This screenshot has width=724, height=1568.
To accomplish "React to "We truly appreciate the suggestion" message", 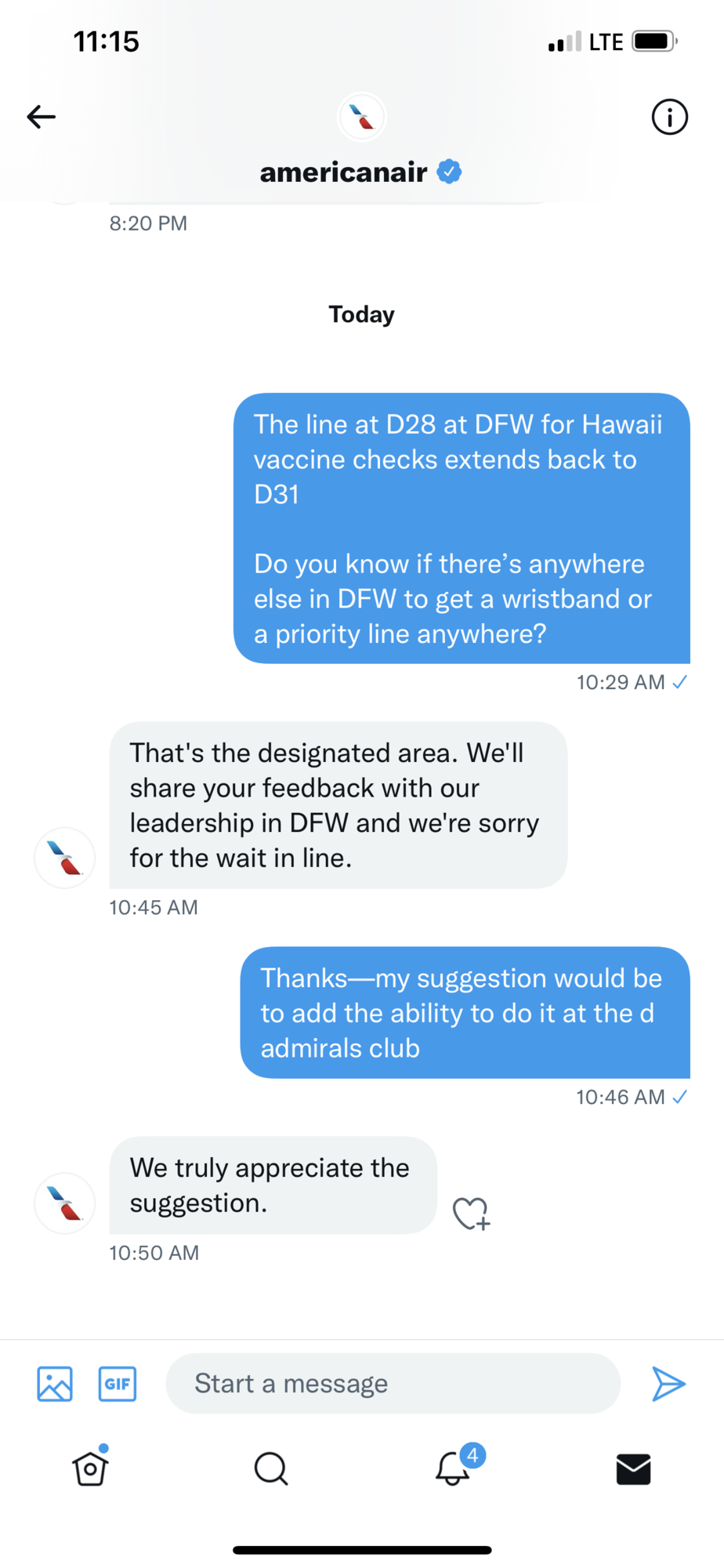I will point(472,1214).
